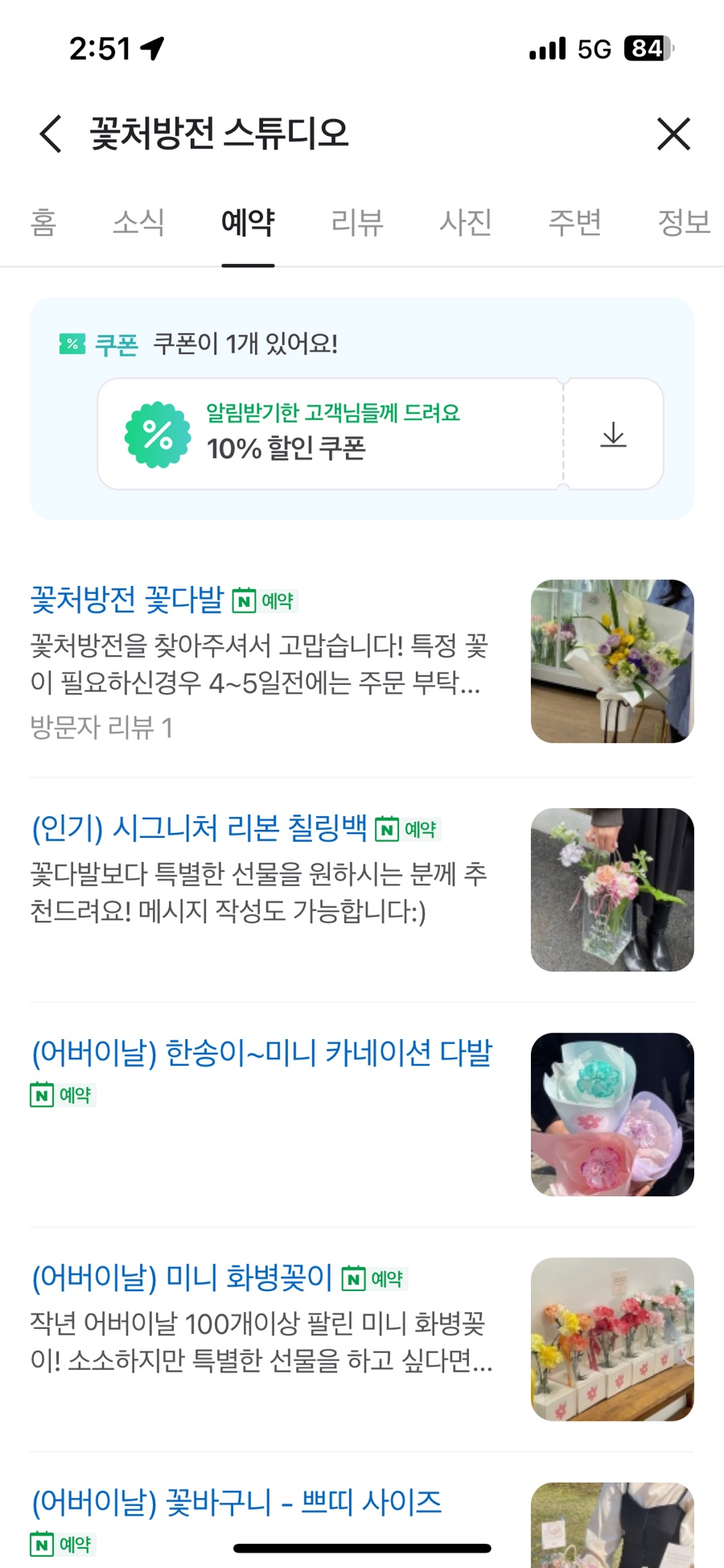This screenshot has width=724, height=1568.
Task: Switch to the 리뷰 tab
Action: 357,222
